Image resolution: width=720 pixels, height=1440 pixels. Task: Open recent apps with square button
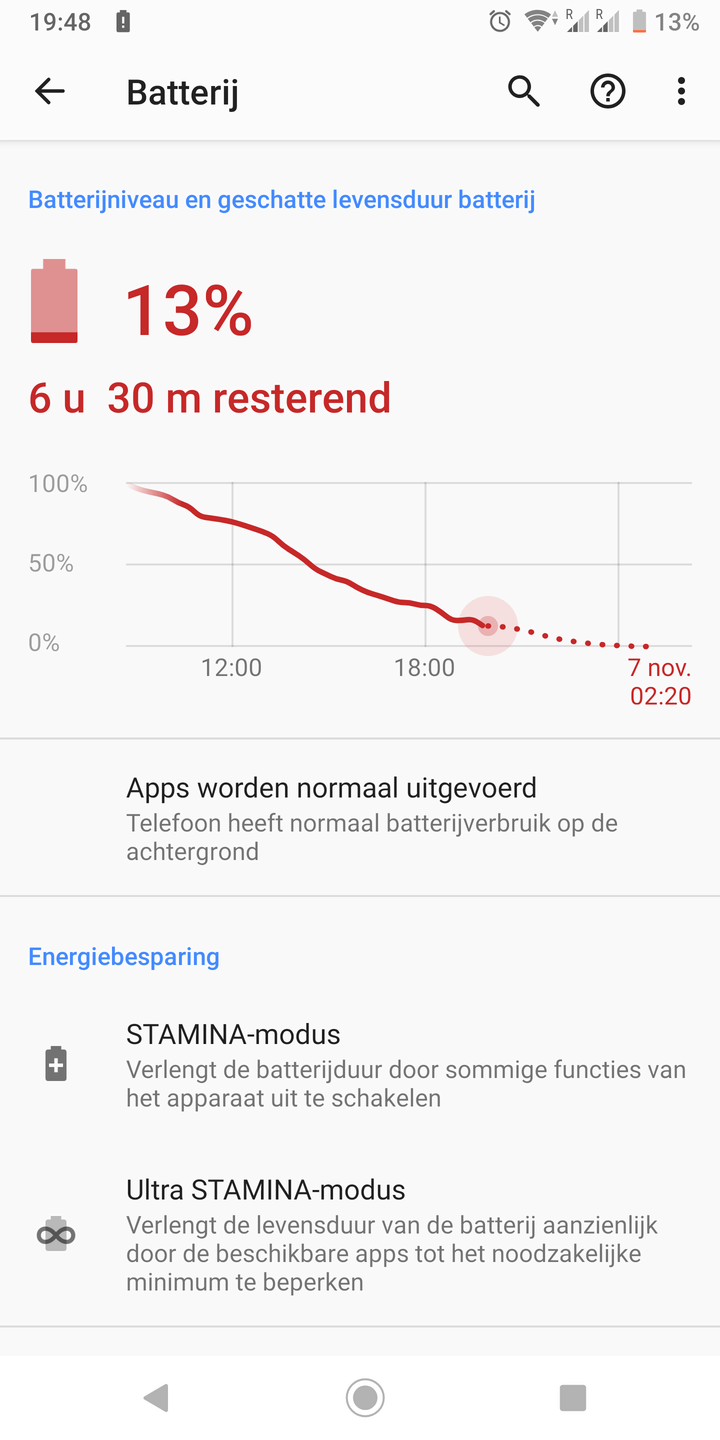point(572,1397)
